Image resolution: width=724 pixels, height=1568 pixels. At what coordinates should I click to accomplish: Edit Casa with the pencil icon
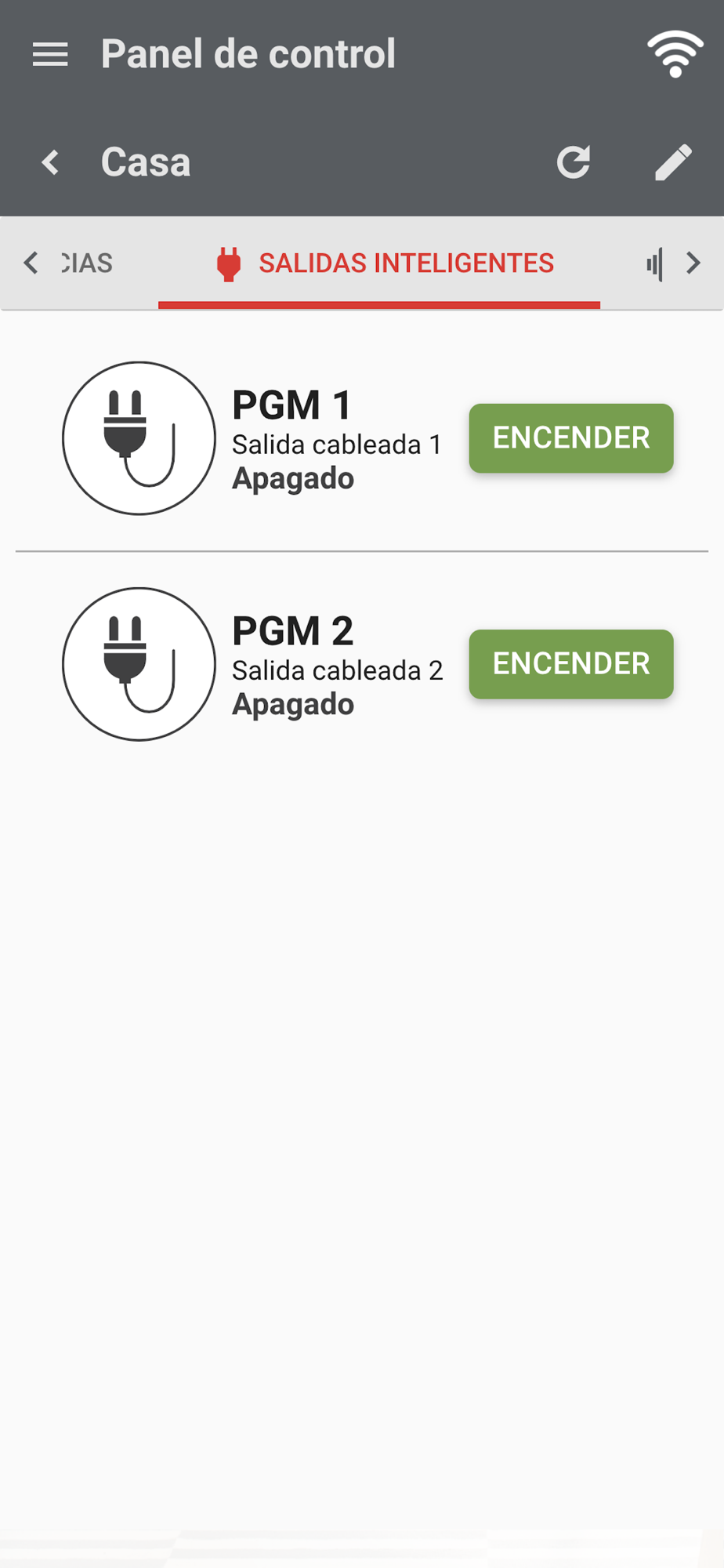click(673, 162)
